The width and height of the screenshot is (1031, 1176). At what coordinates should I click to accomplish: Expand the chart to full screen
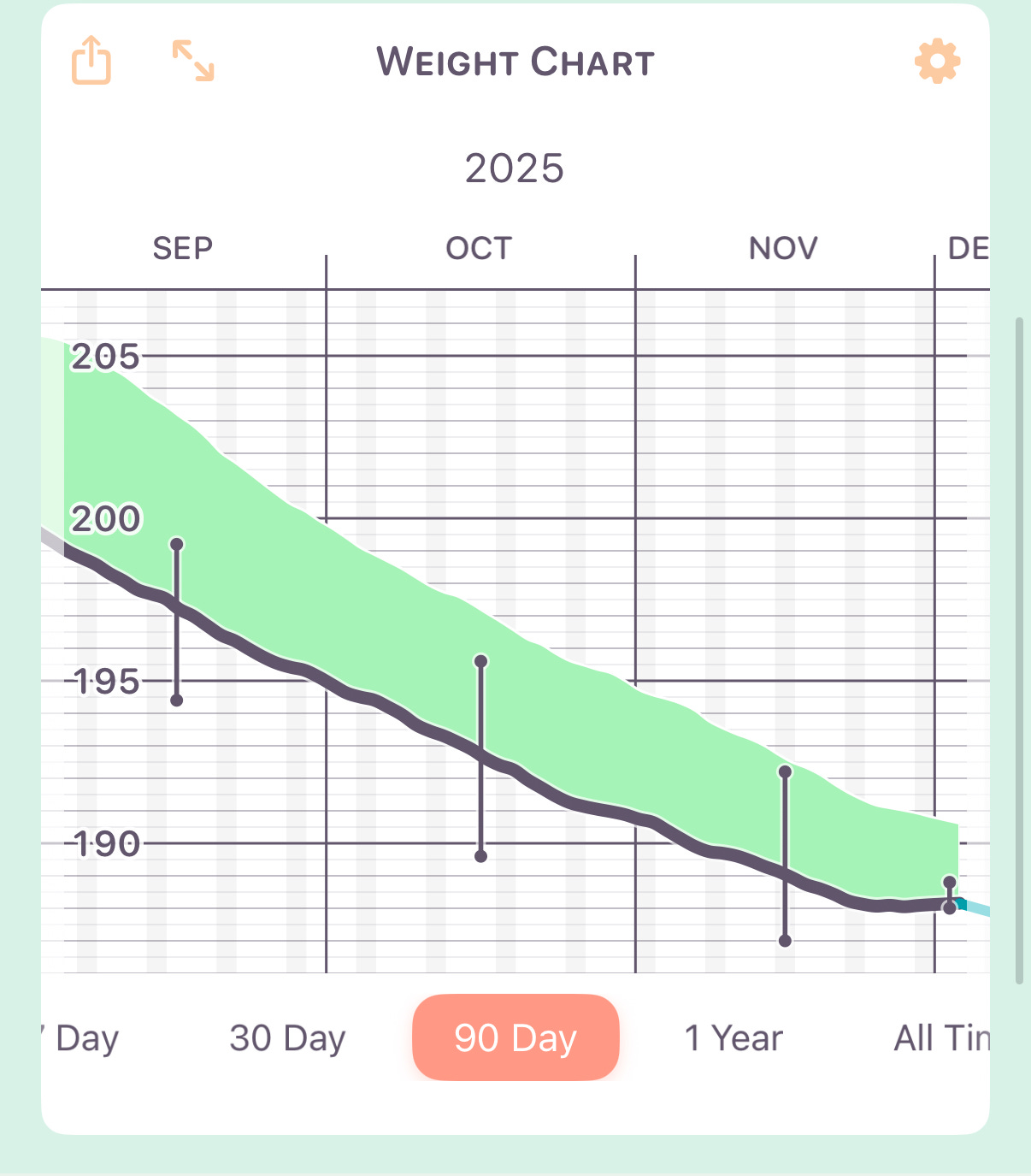coord(193,61)
